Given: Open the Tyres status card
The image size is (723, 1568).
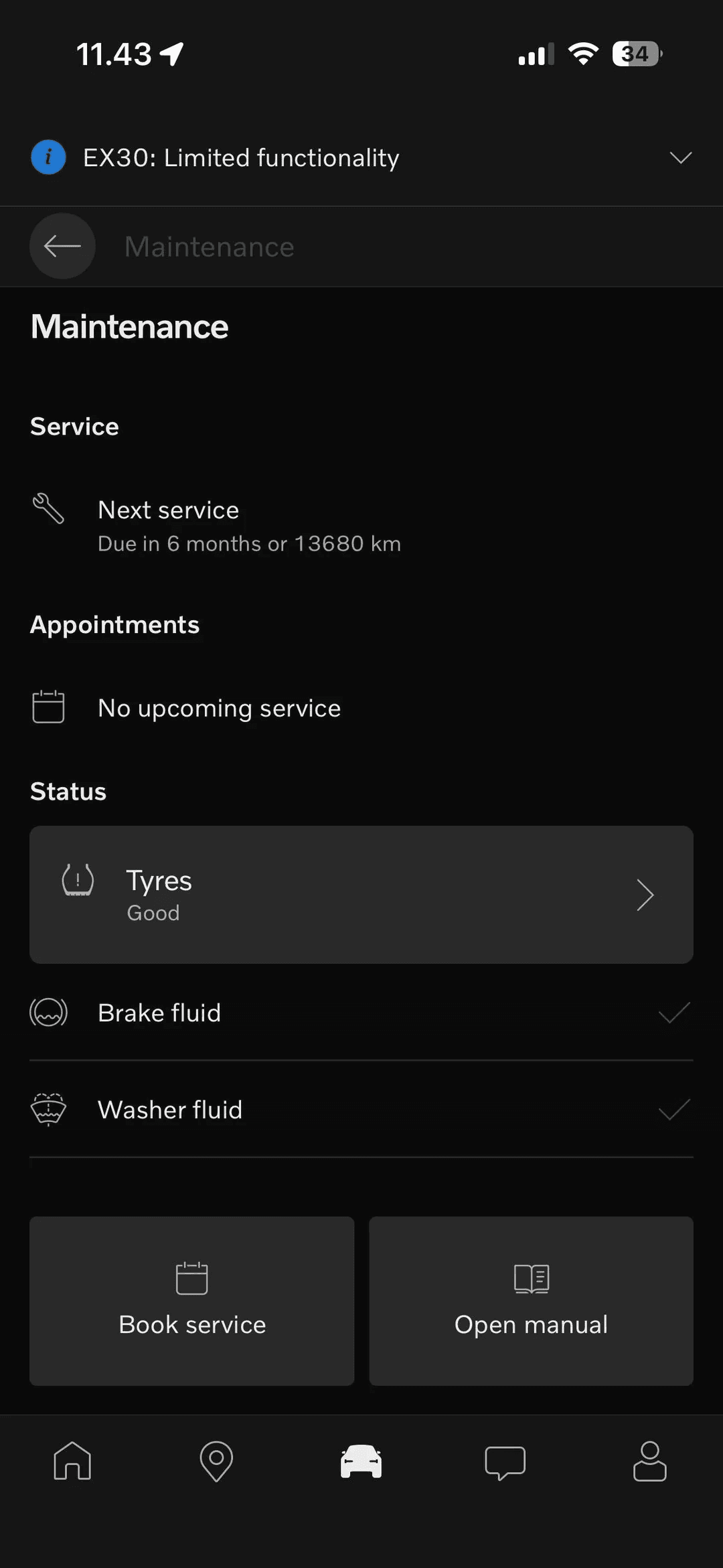Looking at the screenshot, I should click(361, 894).
